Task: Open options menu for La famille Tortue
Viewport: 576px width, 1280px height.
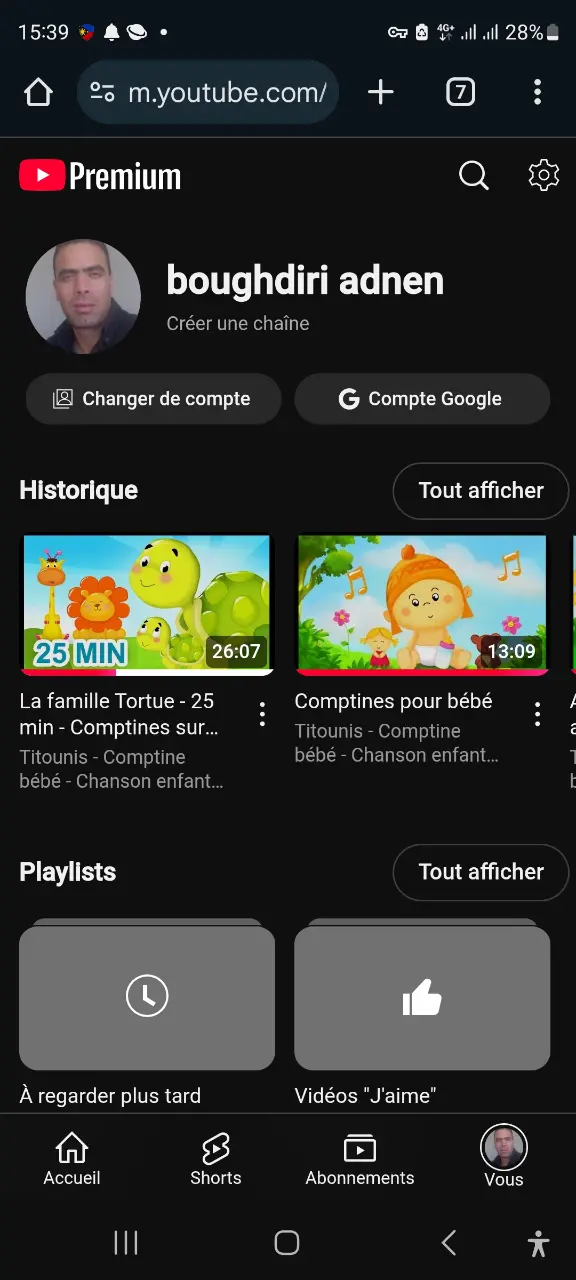Action: pyautogui.click(x=262, y=714)
